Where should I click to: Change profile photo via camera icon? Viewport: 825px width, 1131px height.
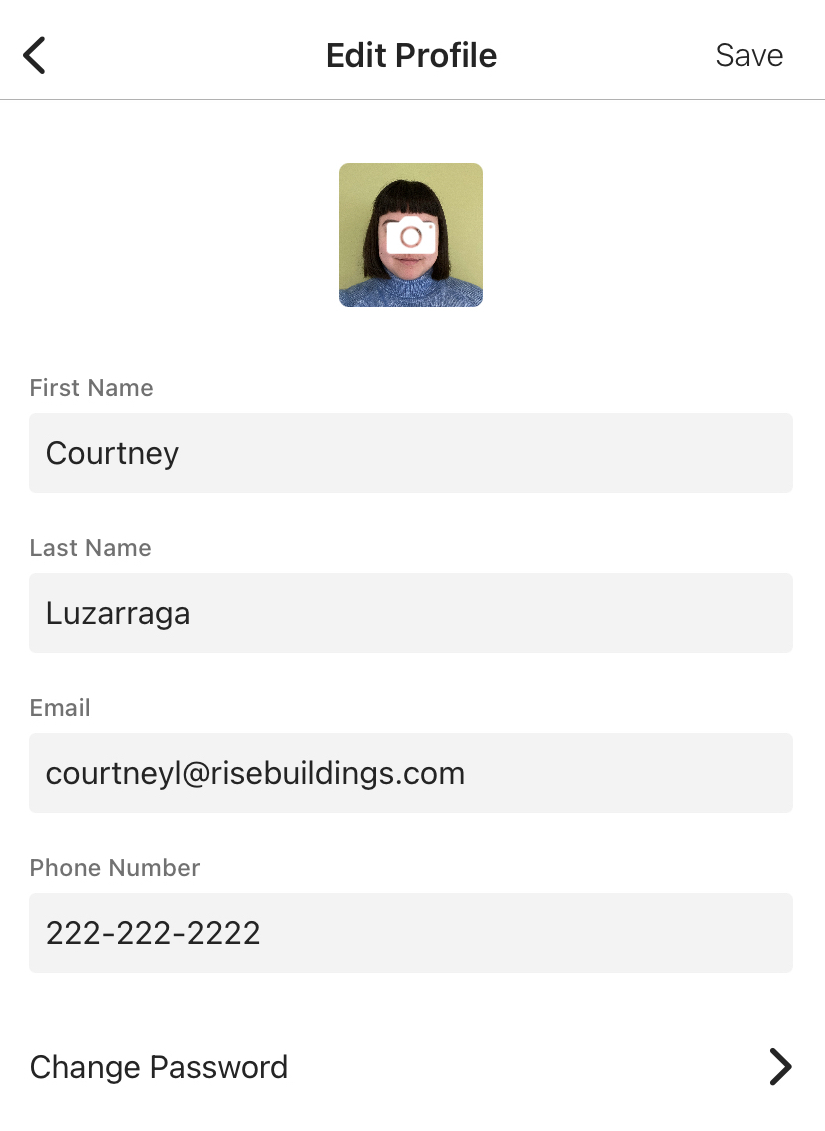[x=411, y=236]
